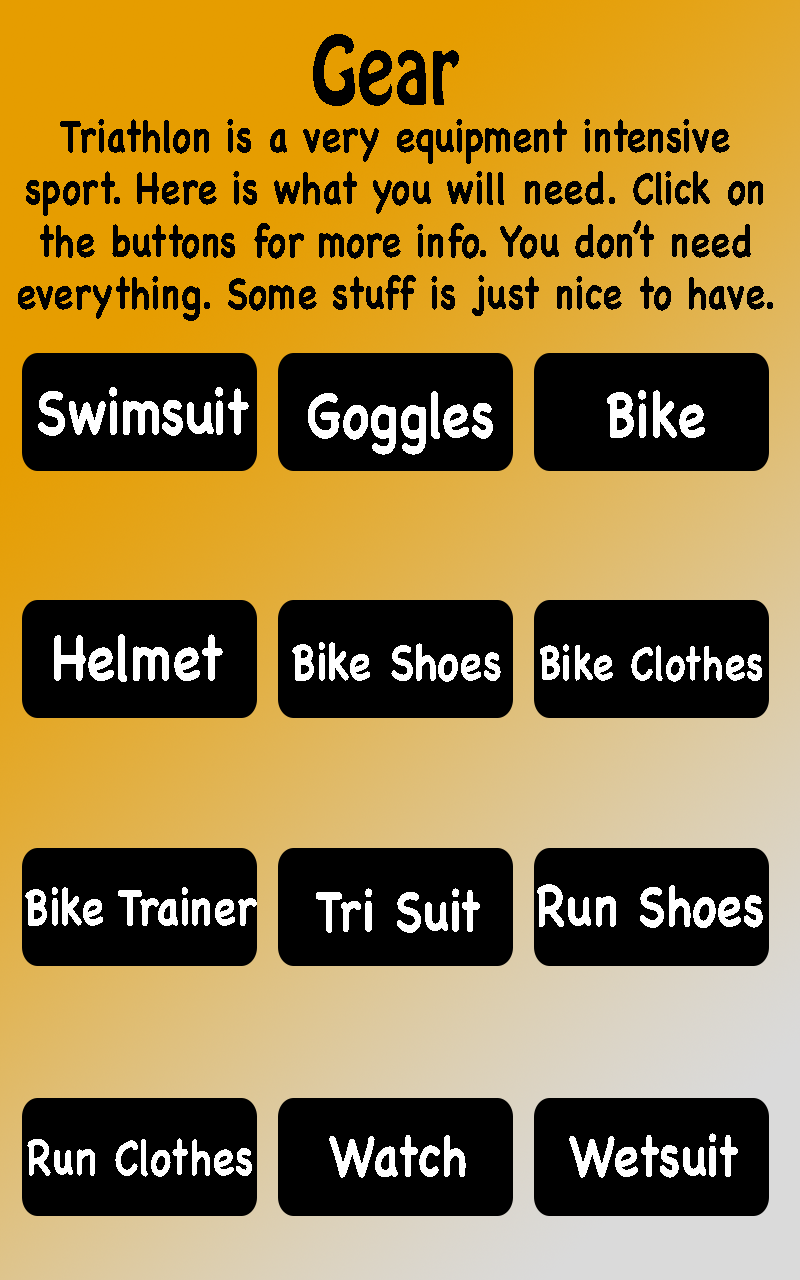The image size is (800, 1280).
Task: Tap the Goggles button
Action: [395, 412]
